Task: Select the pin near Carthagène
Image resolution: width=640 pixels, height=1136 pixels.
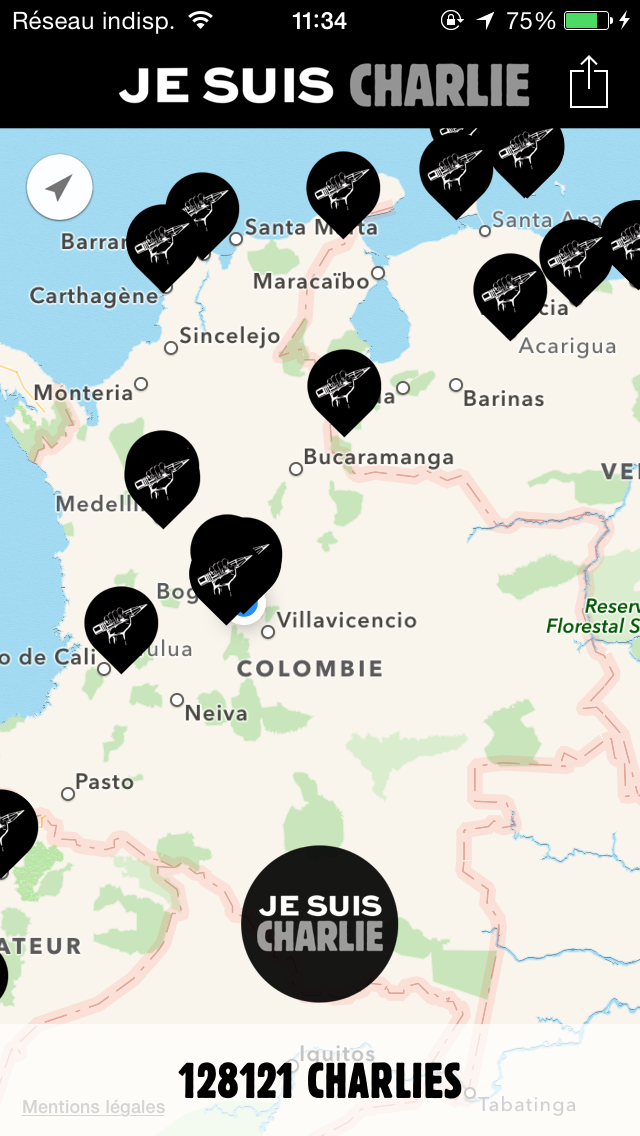Action: (160, 242)
